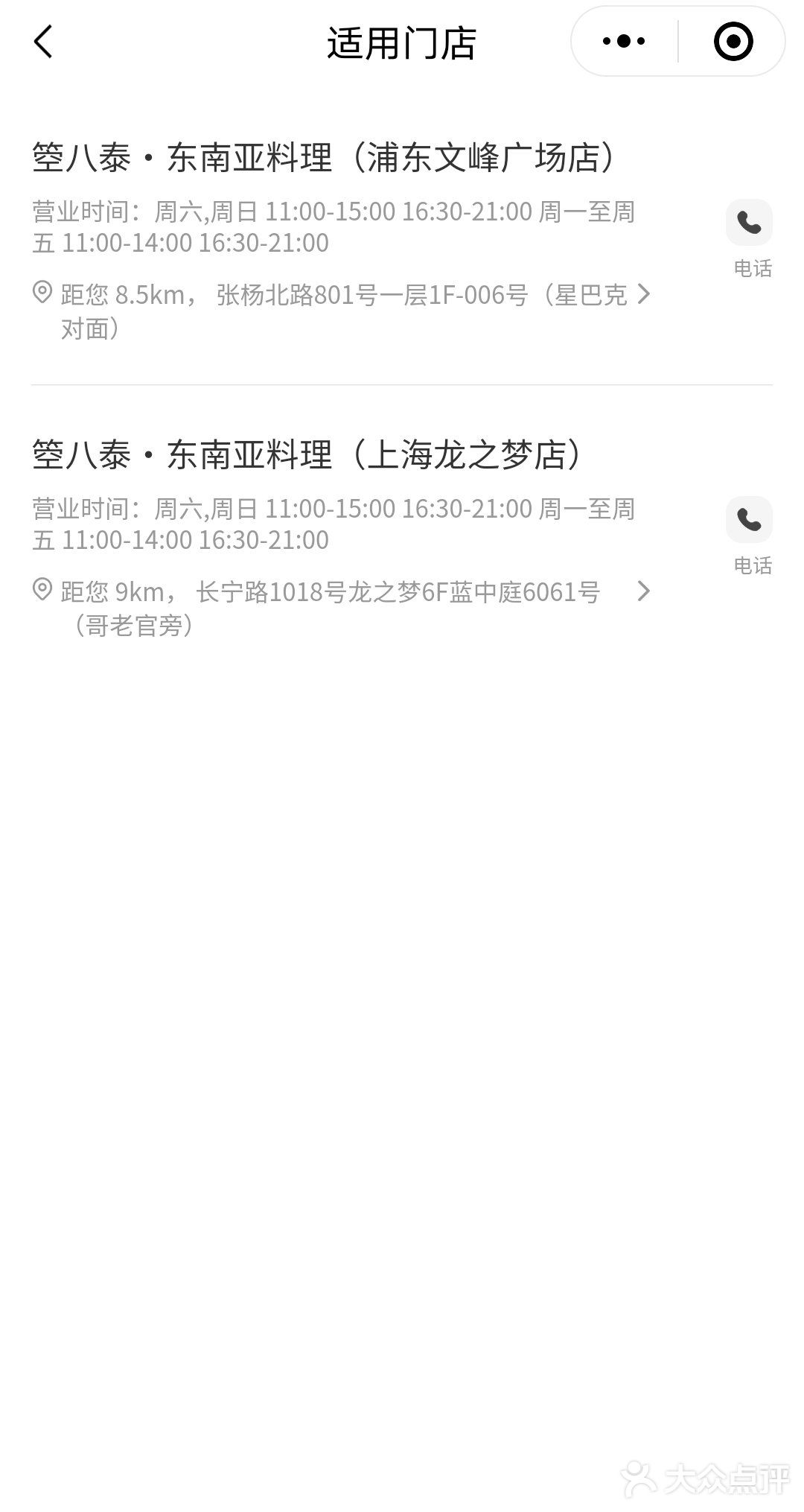The height and width of the screenshot is (1512, 804).
Task: Open the mini-program more options menu (three dots)
Action: [x=622, y=42]
